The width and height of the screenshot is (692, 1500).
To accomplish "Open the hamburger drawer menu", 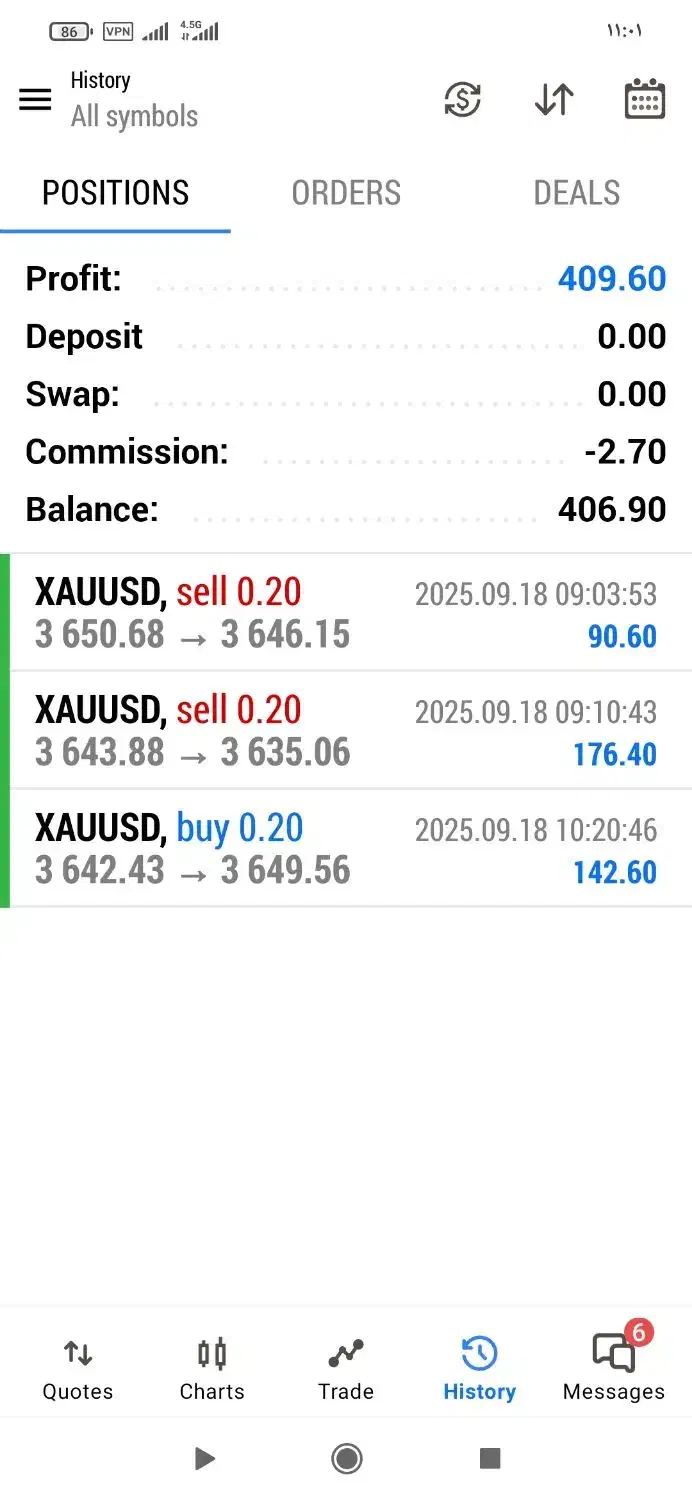I will click(35, 99).
